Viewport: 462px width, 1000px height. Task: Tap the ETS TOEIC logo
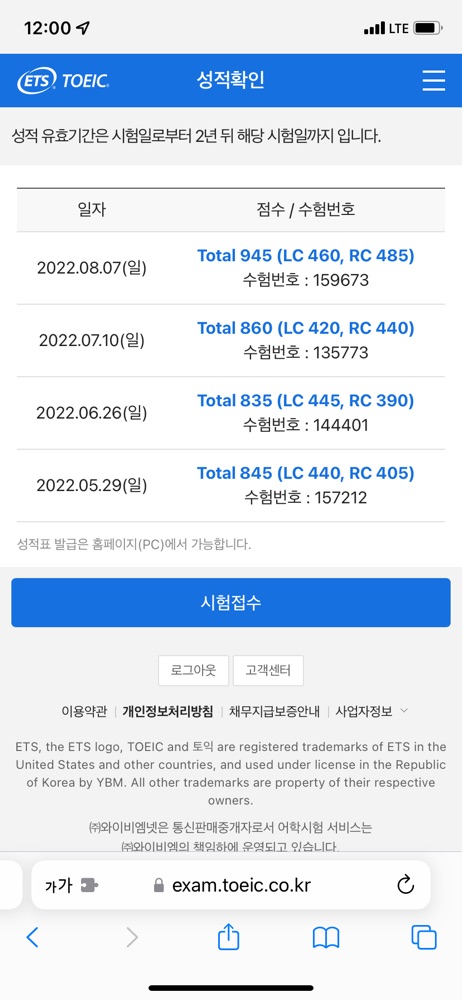click(x=63, y=81)
